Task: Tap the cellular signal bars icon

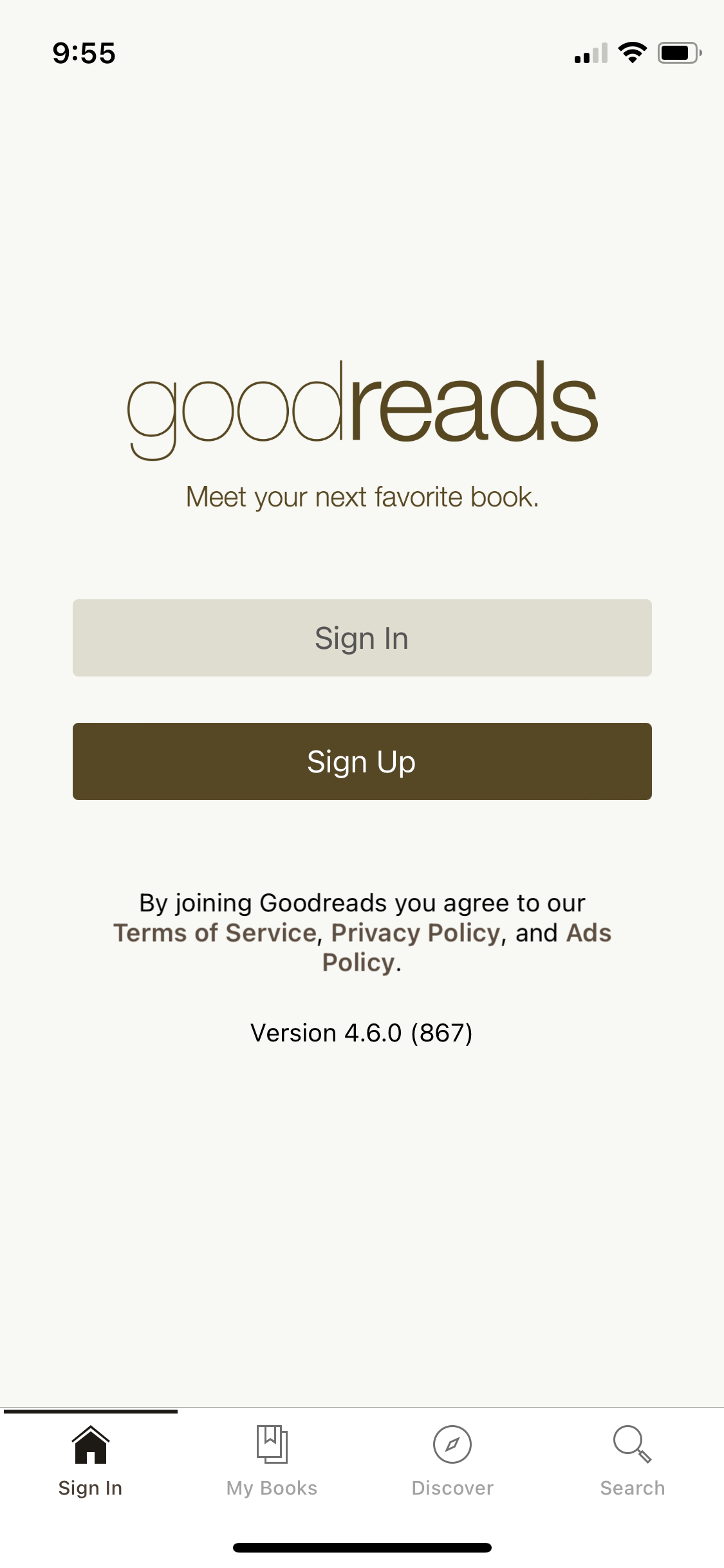Action: [591, 54]
